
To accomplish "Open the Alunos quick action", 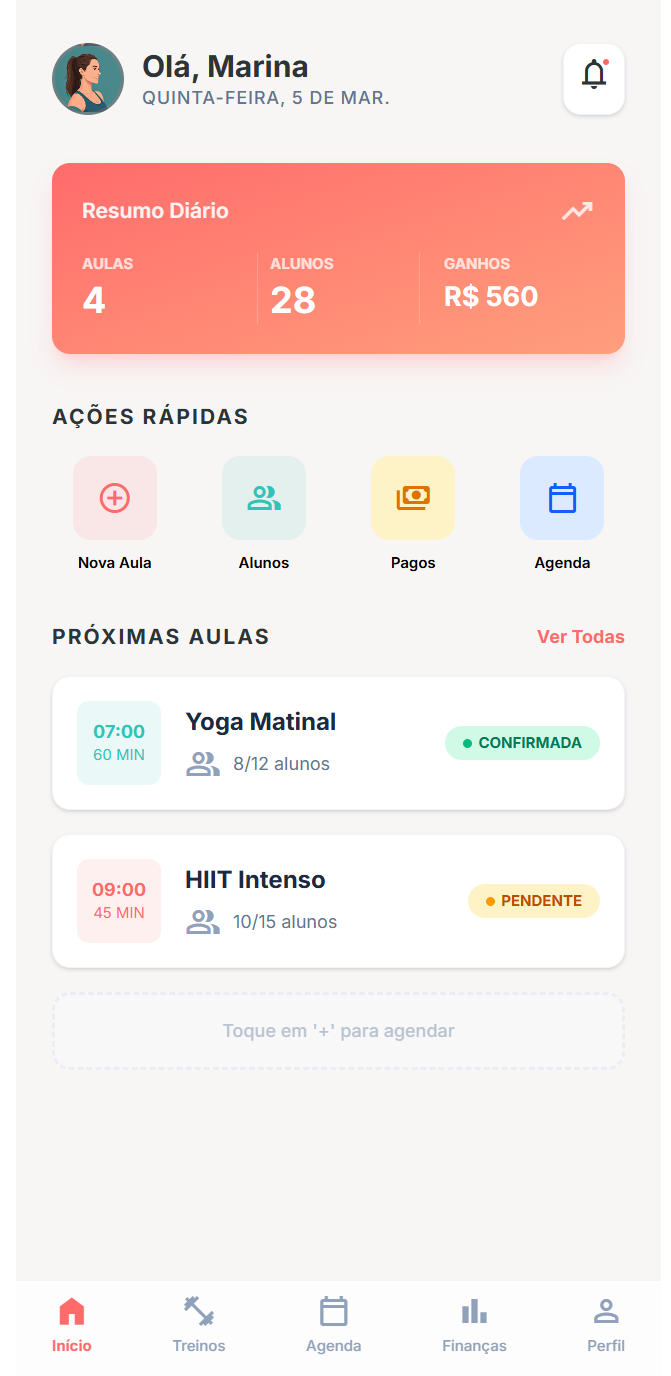I will point(264,498).
